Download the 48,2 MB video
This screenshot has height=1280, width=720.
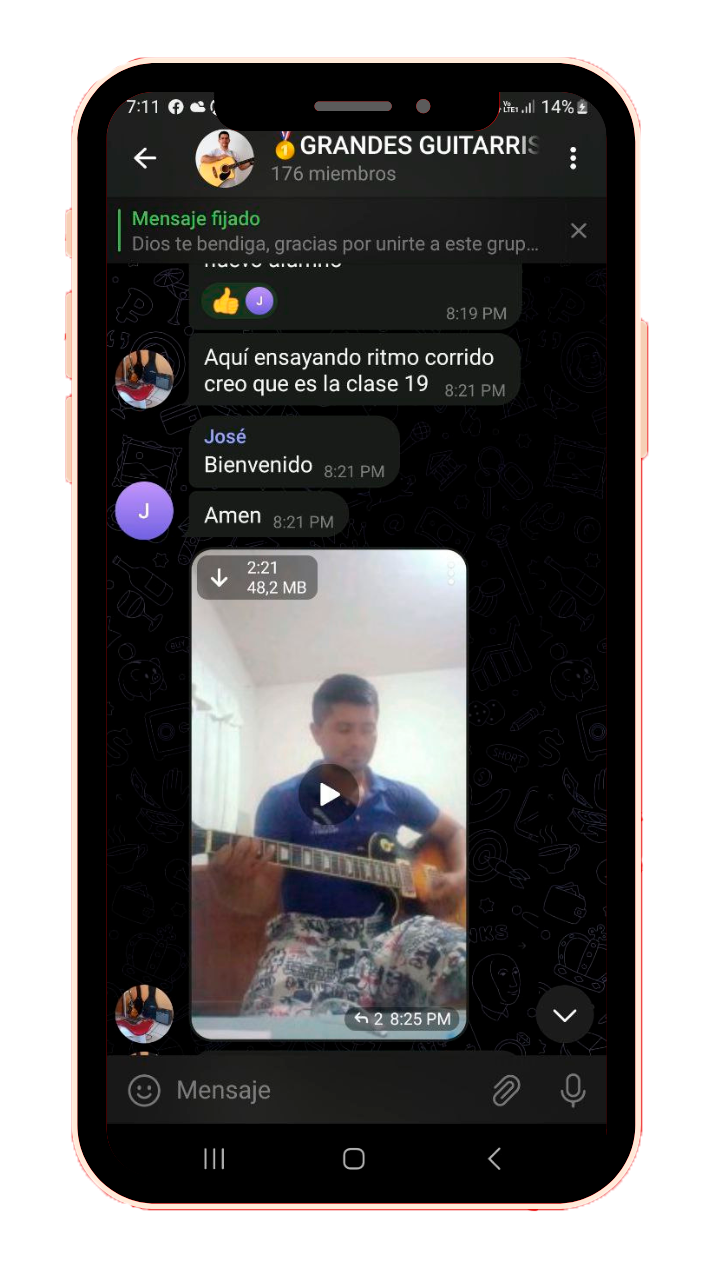pos(220,578)
